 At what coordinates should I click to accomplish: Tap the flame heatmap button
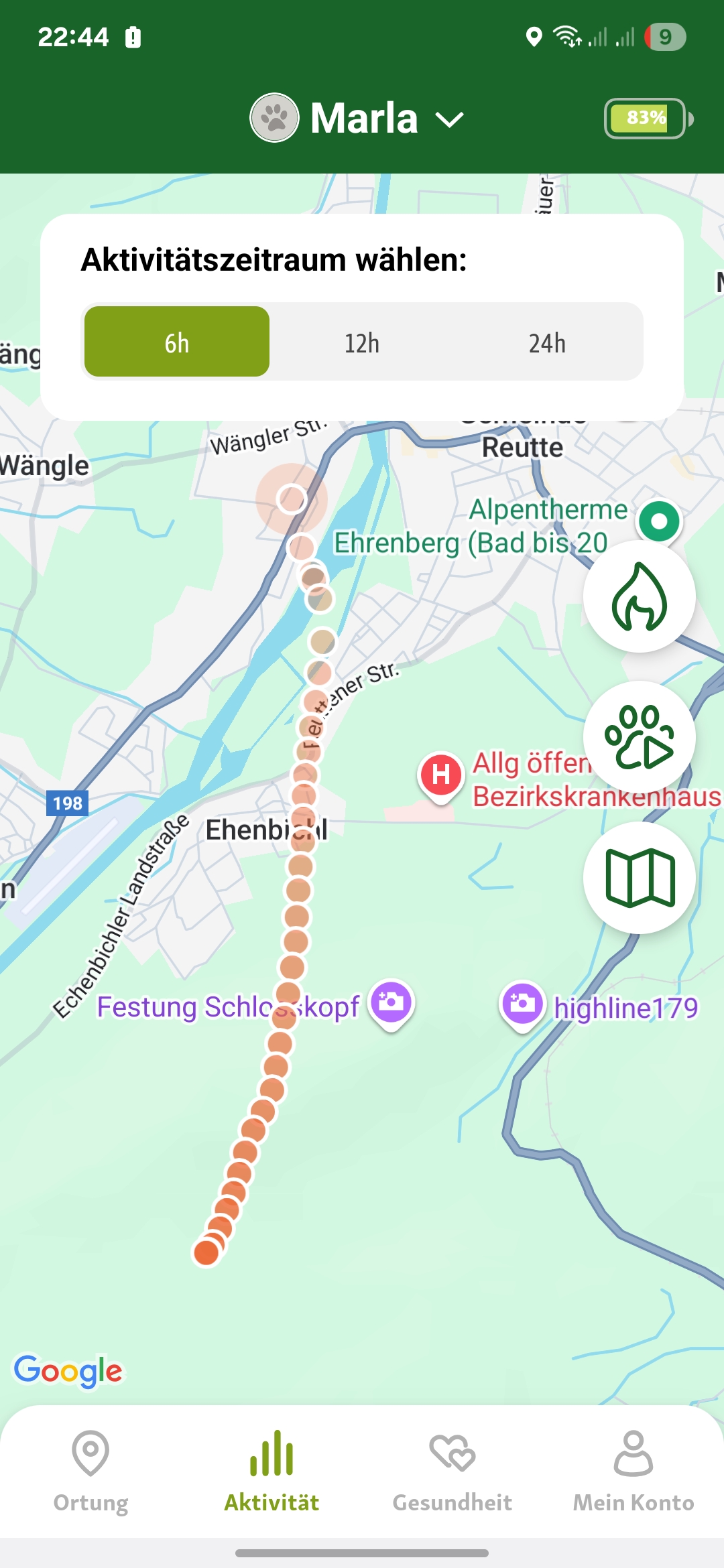coord(639,596)
